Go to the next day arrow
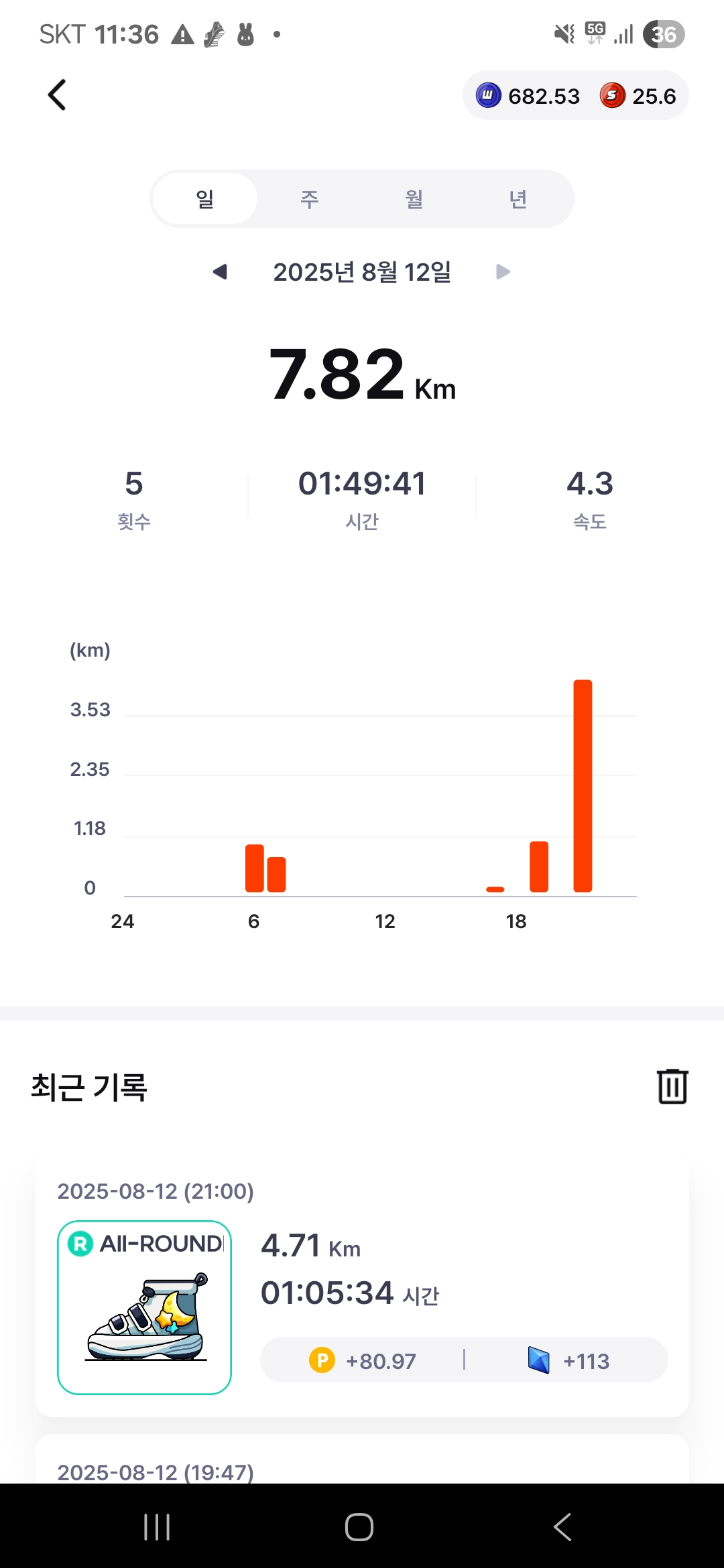 pyautogui.click(x=503, y=272)
